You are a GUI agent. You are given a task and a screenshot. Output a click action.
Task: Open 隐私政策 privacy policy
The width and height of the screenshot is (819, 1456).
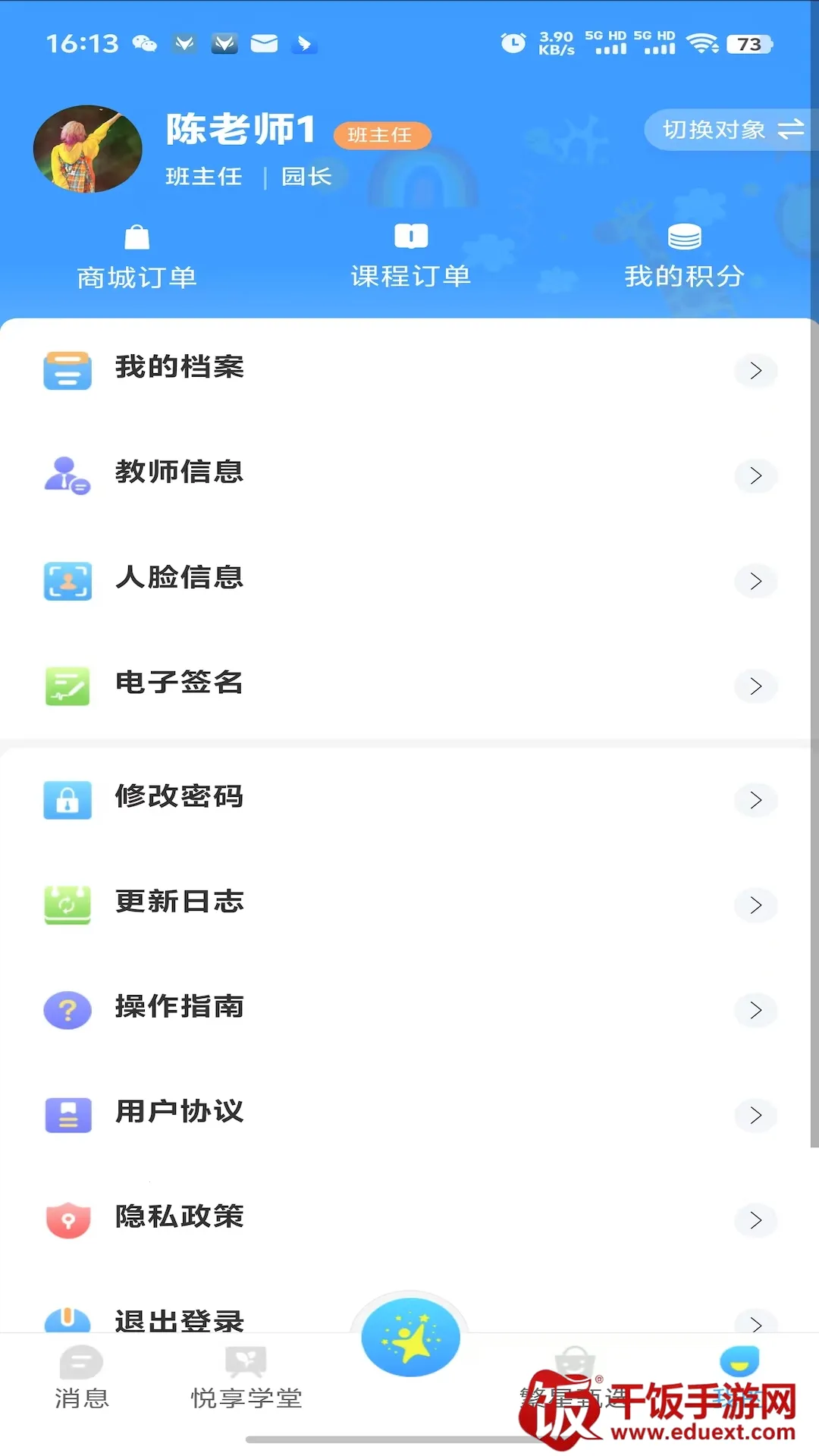point(409,1219)
